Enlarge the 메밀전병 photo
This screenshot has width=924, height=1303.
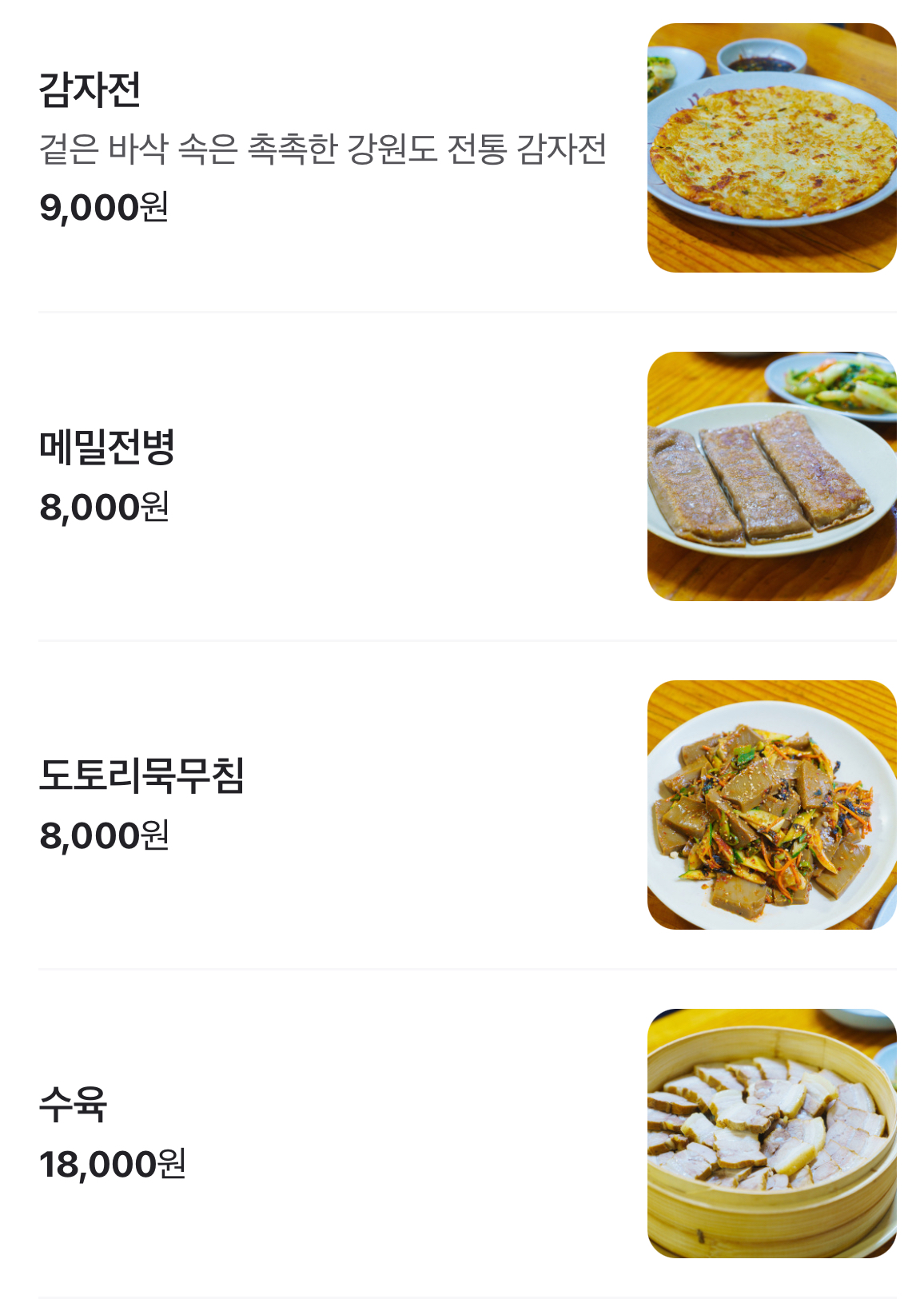[x=771, y=476]
